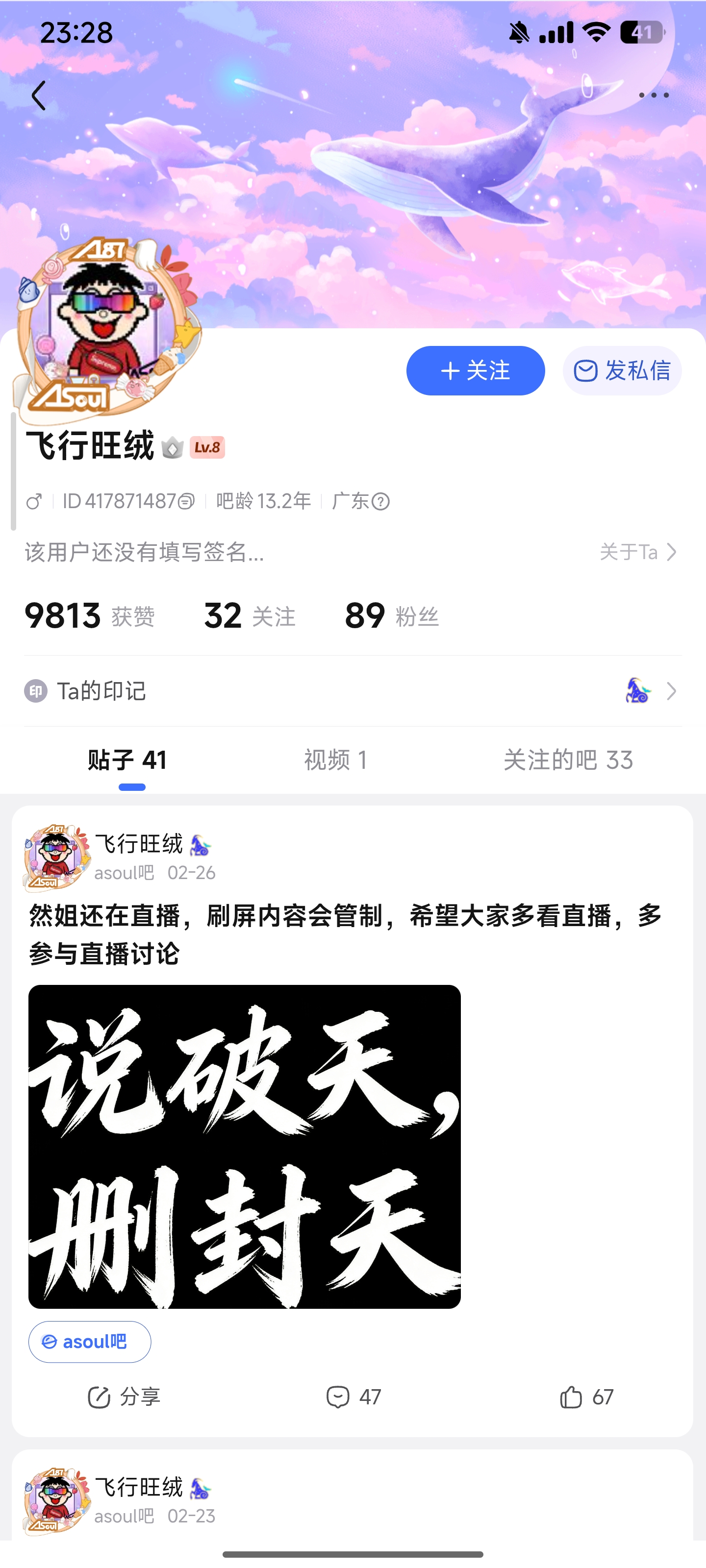The width and height of the screenshot is (706, 1568).
Task: Open comments on the 02-26 post
Action: tap(353, 1397)
